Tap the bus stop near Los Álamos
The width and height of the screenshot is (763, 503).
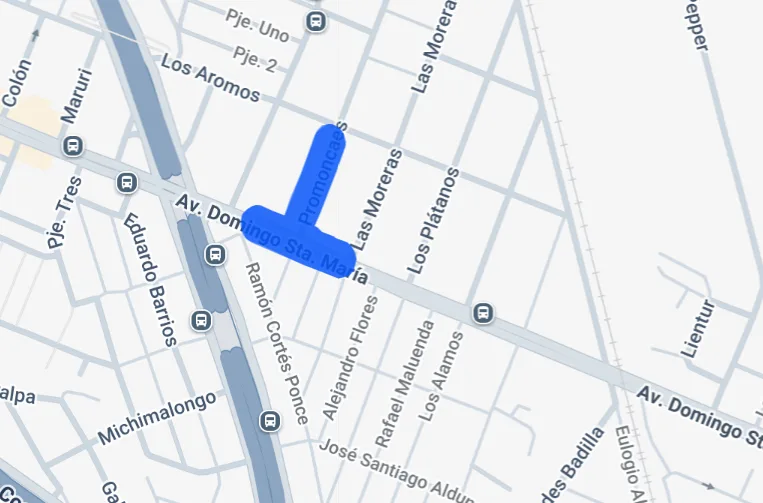point(483,312)
